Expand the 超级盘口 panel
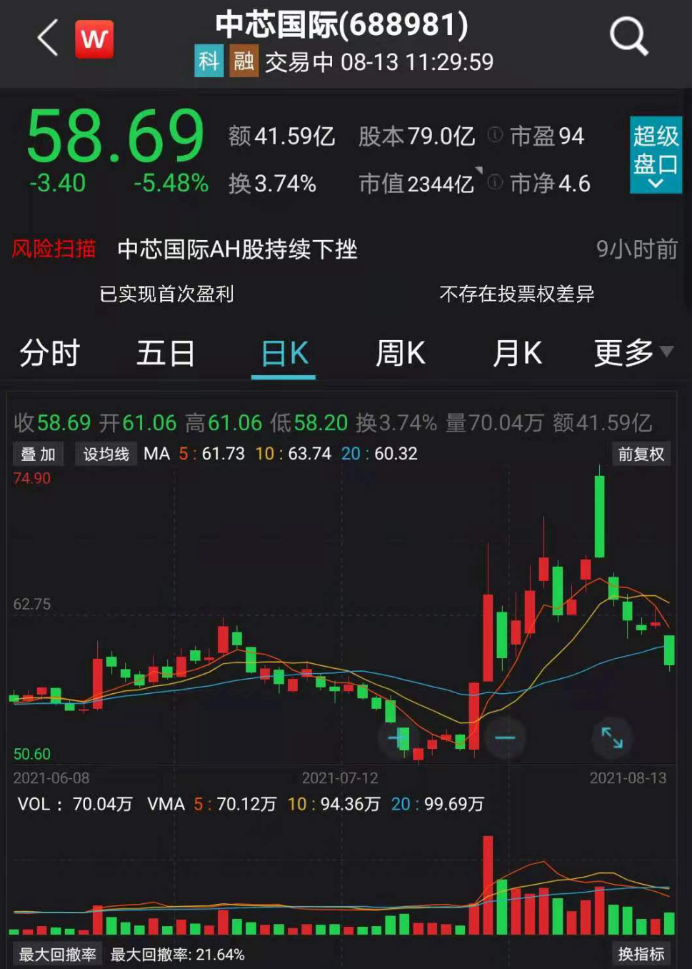Image resolution: width=693 pixels, height=969 pixels. 656,156
